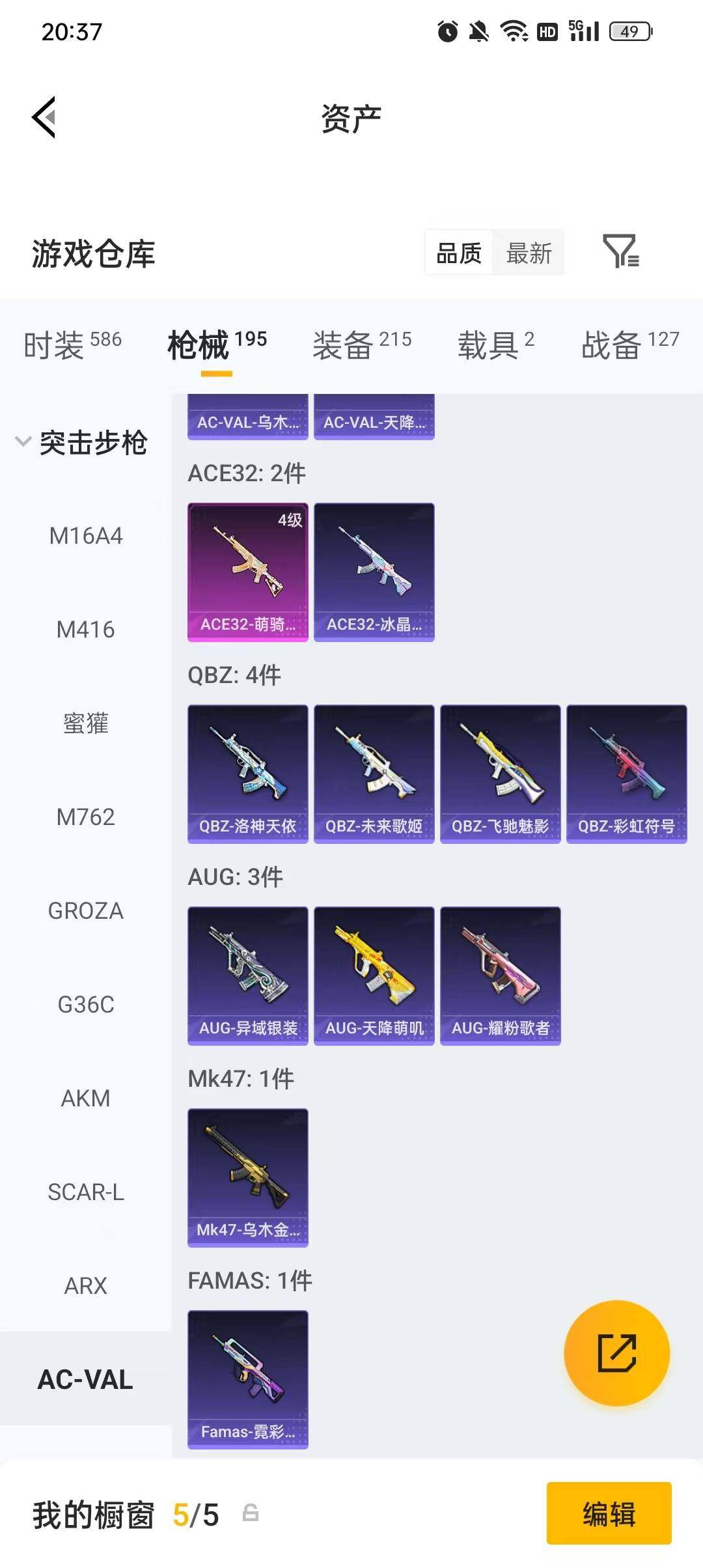
Task: Tap the yellow share floating button
Action: pos(616,1353)
